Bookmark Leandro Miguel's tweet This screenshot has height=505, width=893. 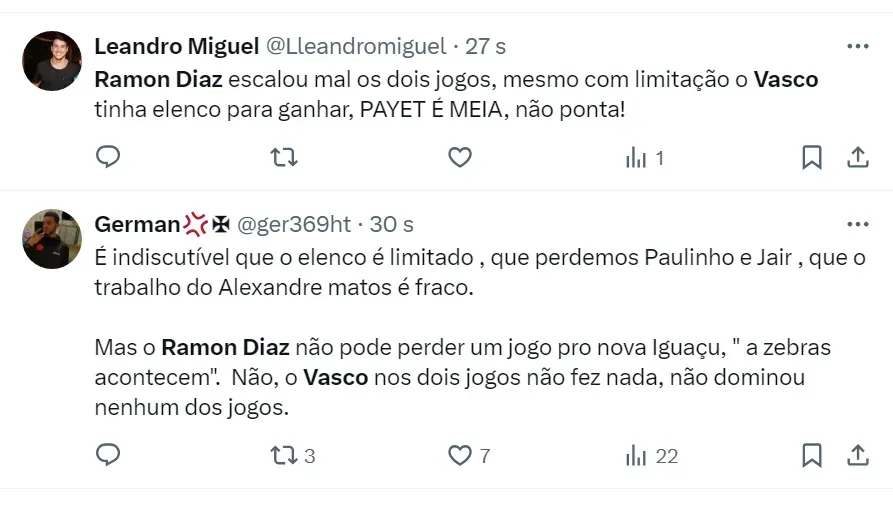(x=812, y=157)
